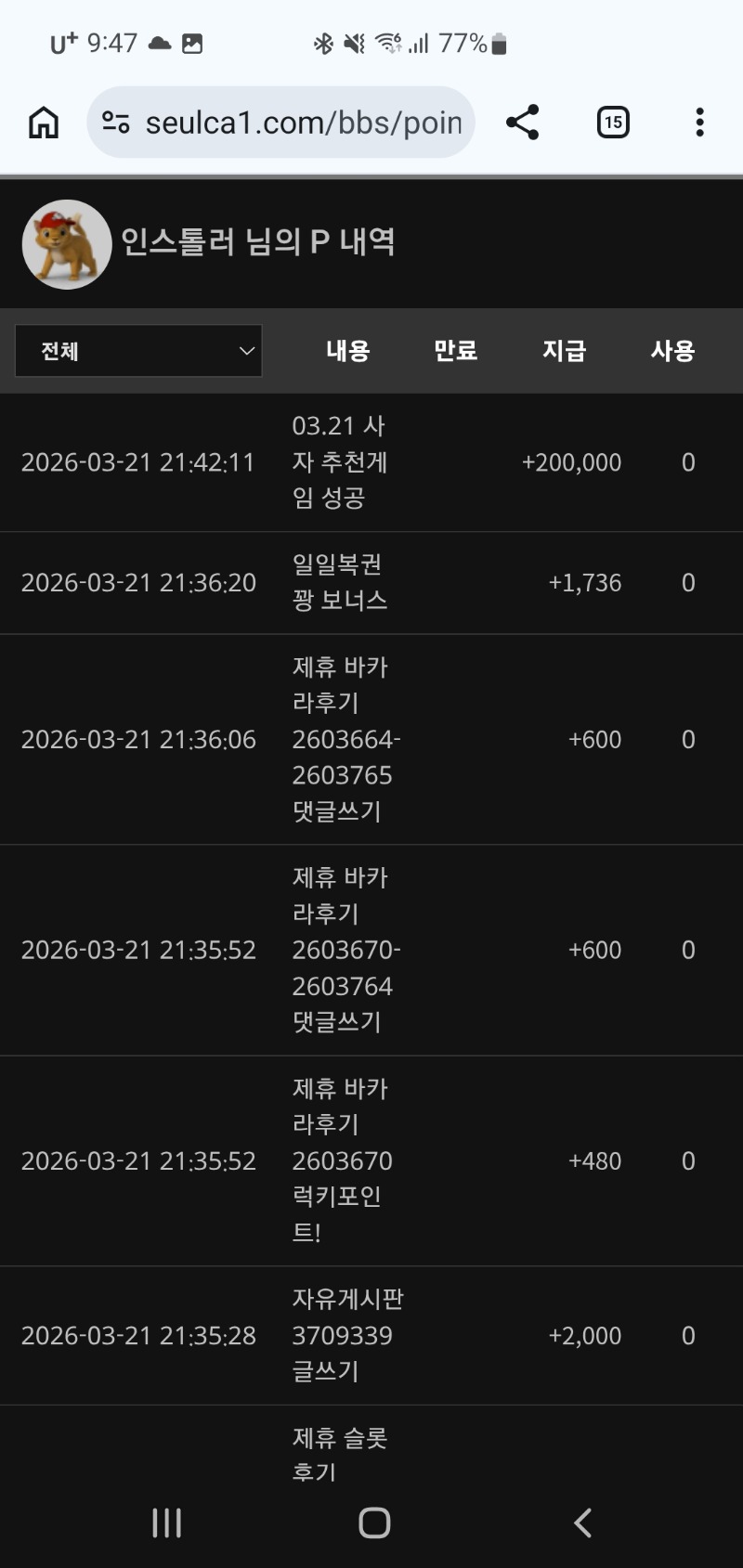Screen dimensions: 743x1568
Task: Go back with the system back button
Action: 582,1523
